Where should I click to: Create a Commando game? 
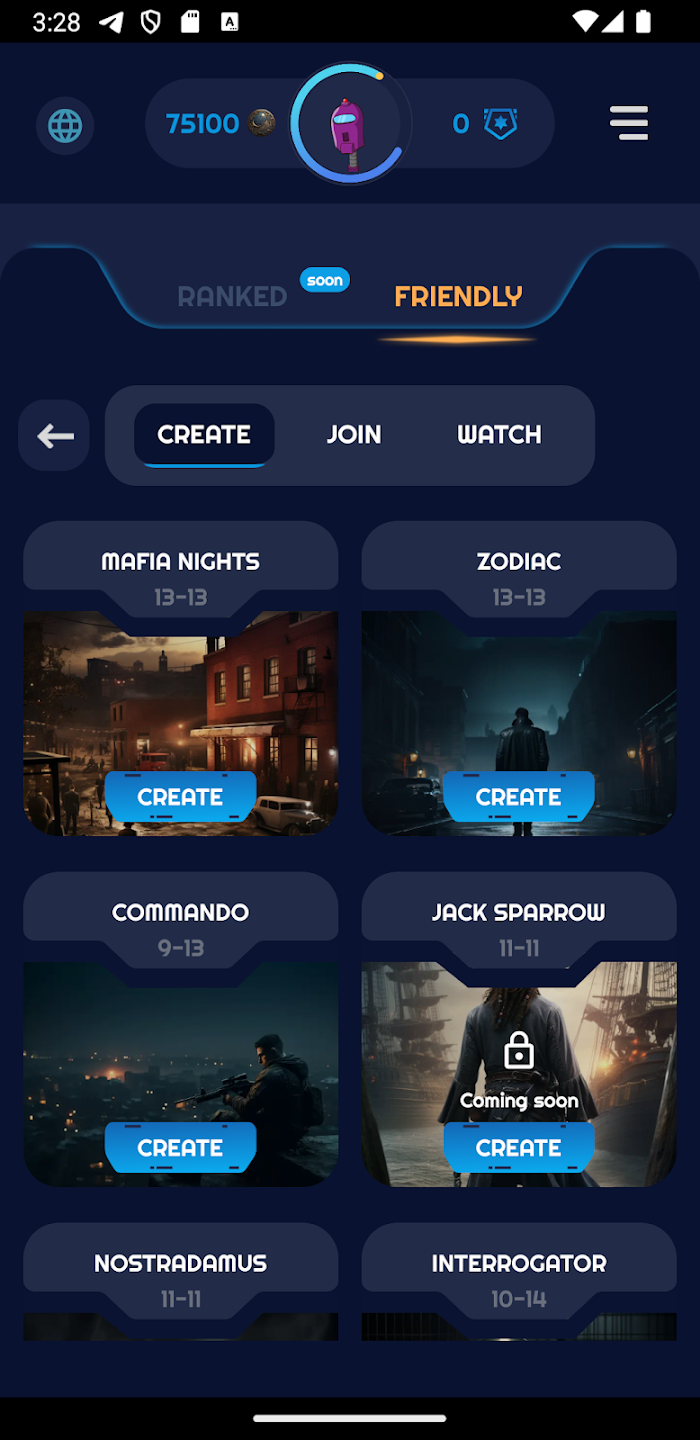(180, 1148)
